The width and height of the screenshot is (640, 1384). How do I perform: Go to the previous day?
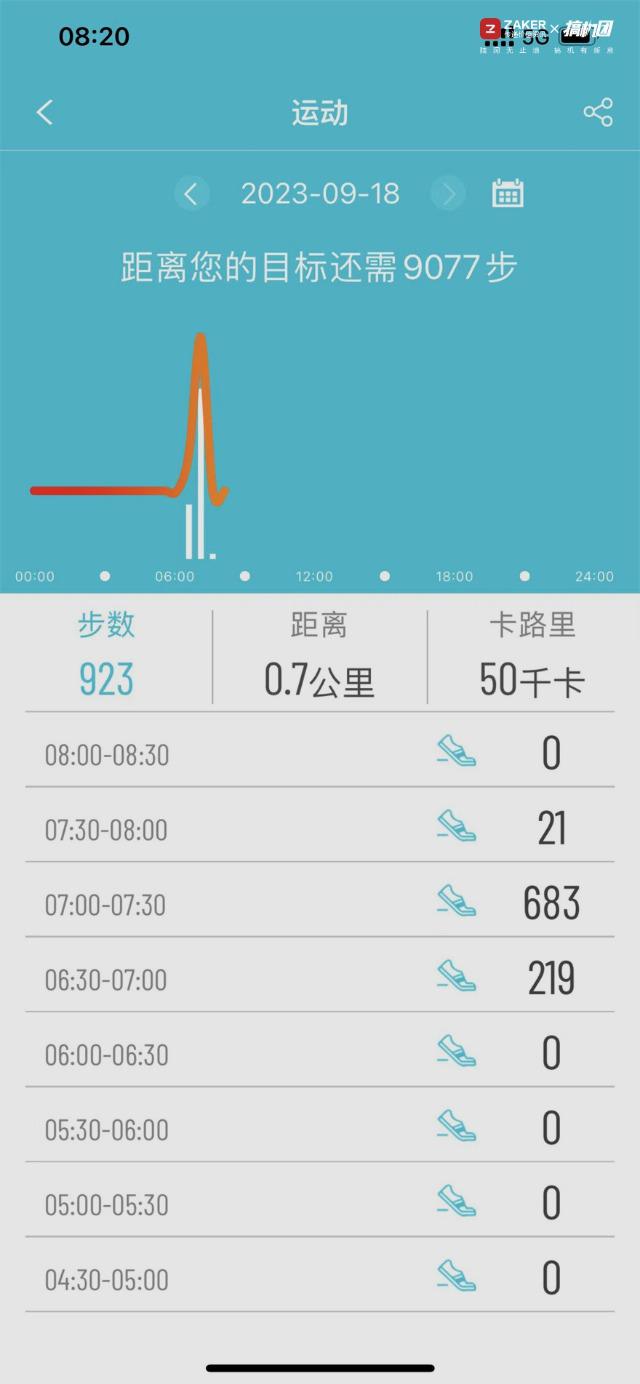(192, 193)
